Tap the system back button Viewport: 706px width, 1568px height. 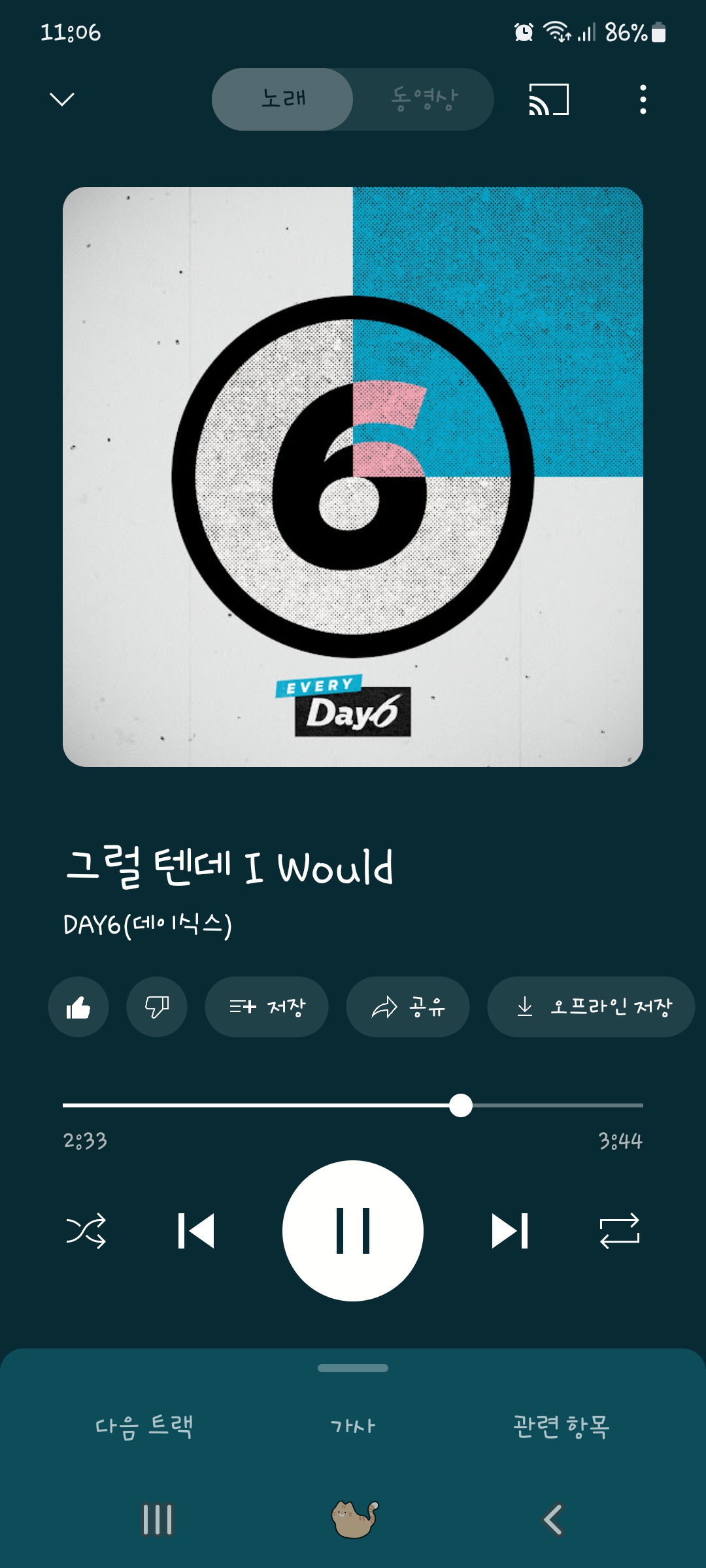click(553, 1520)
